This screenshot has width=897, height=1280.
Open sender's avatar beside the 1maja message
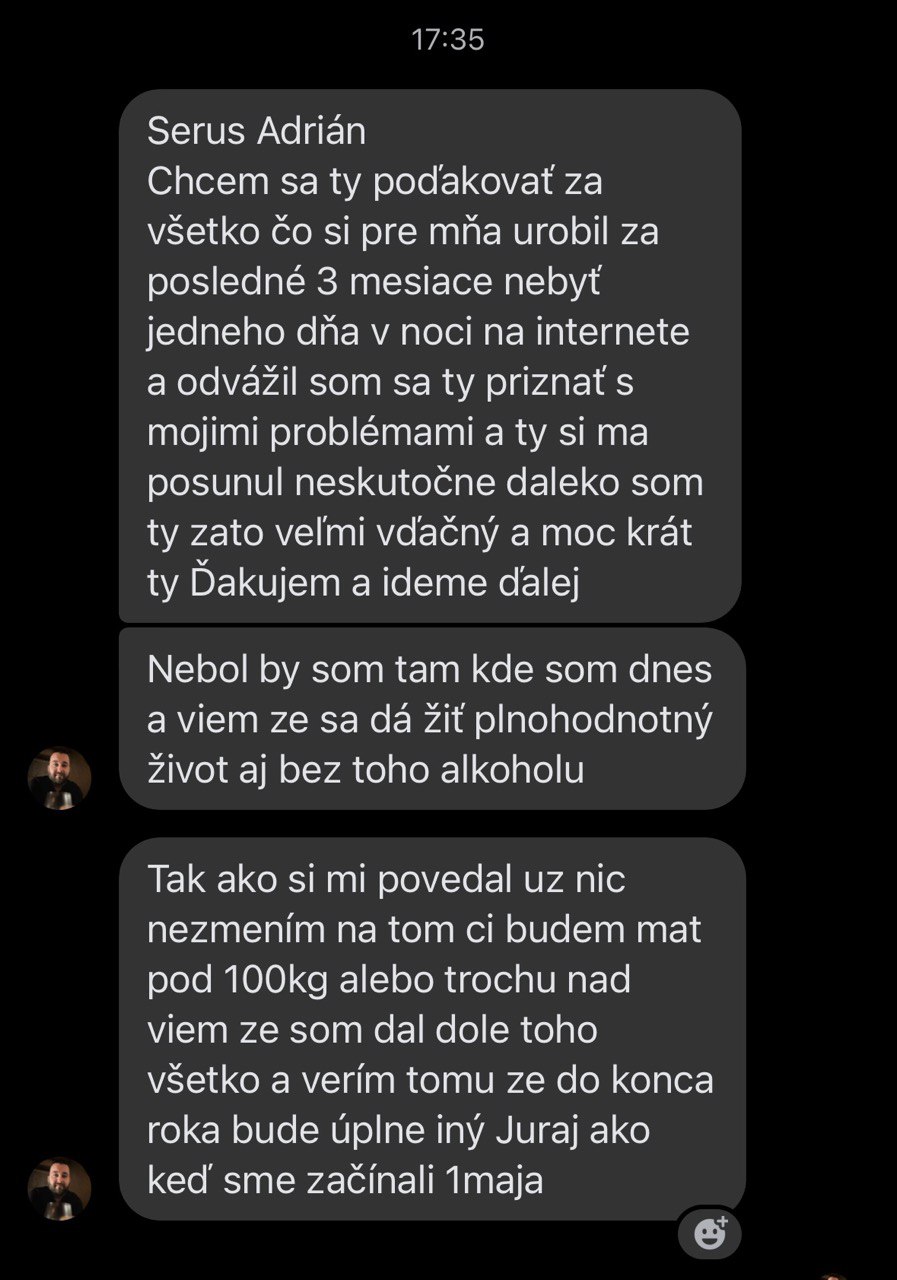[x=59, y=1188]
